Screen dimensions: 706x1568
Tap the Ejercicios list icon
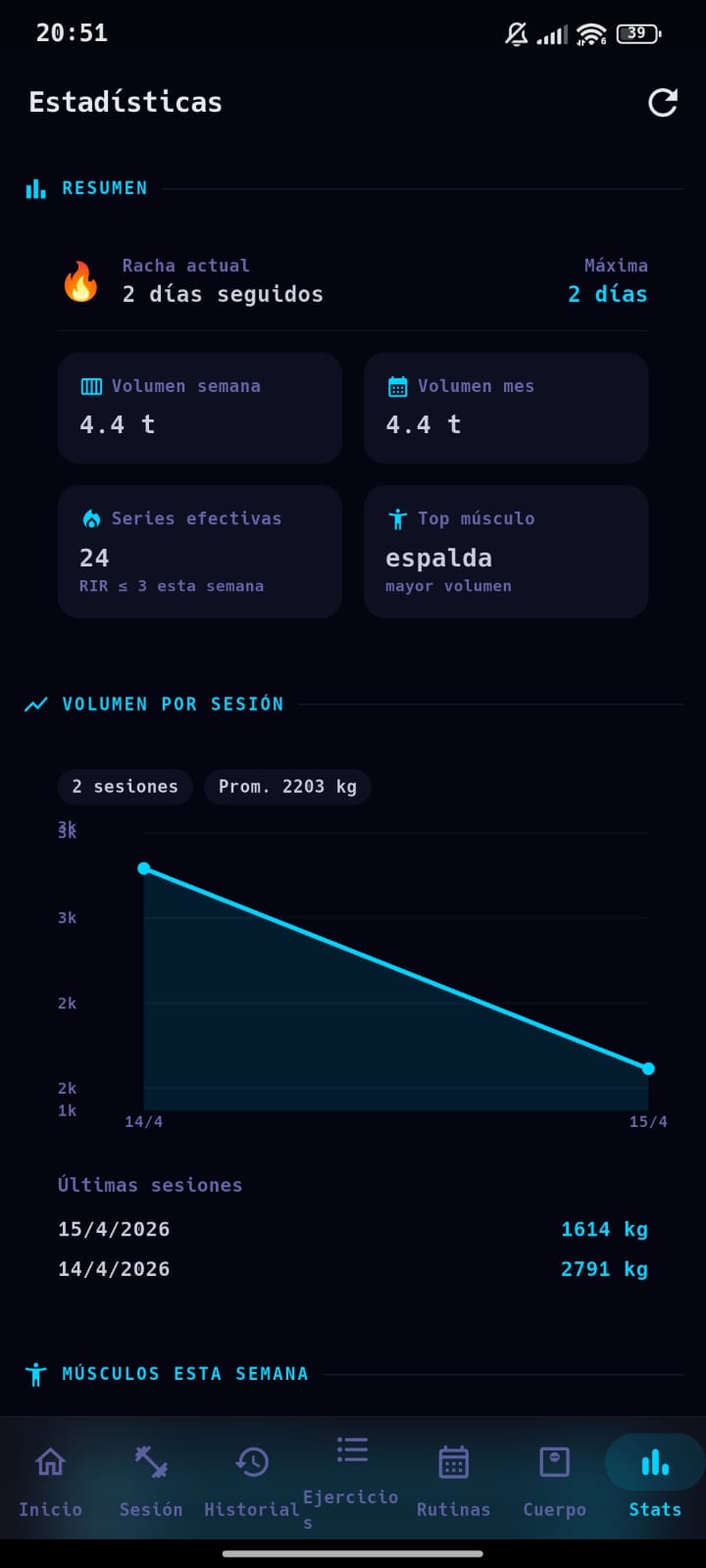[x=352, y=1450]
